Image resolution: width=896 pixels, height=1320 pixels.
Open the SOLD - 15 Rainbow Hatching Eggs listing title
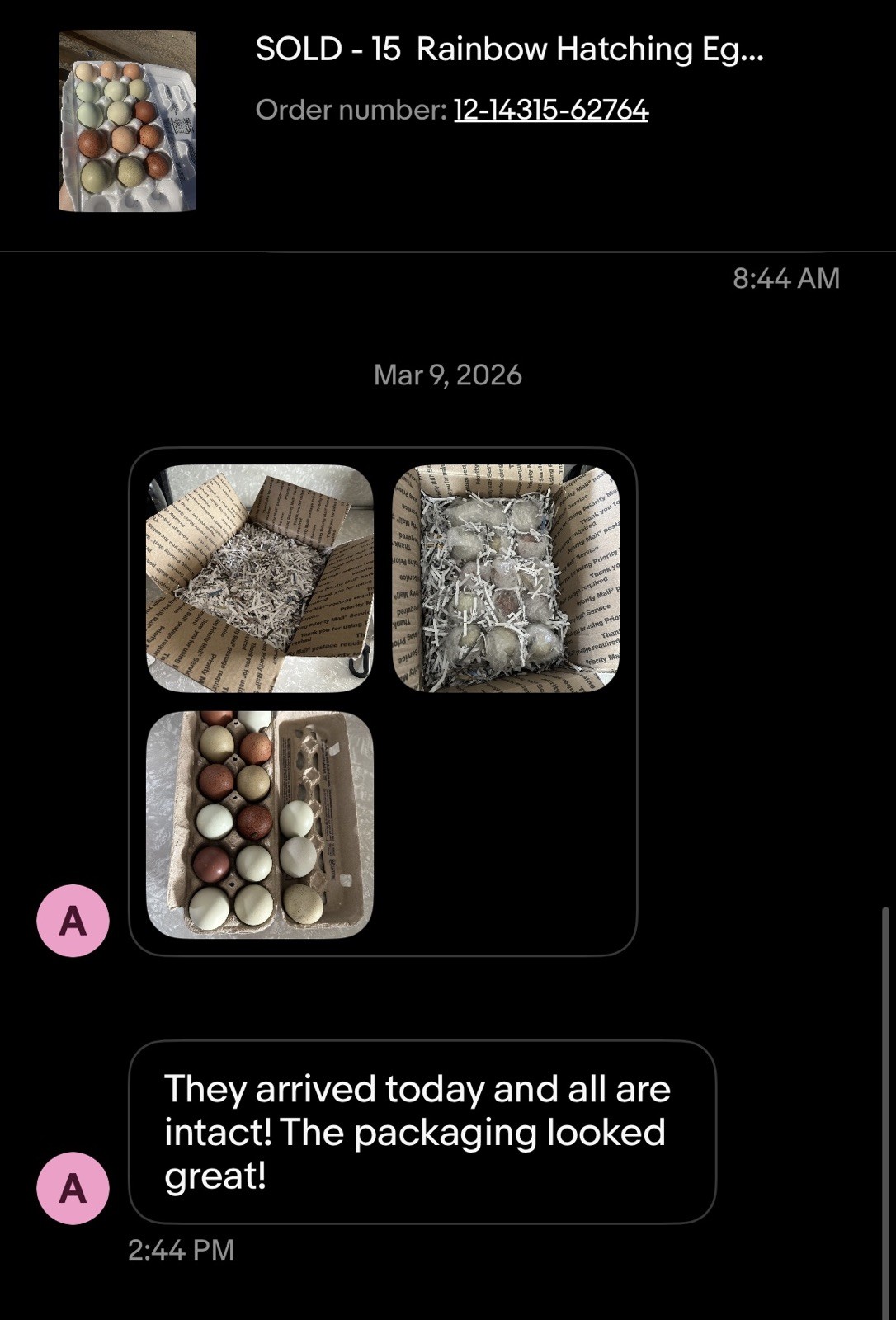pos(509,49)
